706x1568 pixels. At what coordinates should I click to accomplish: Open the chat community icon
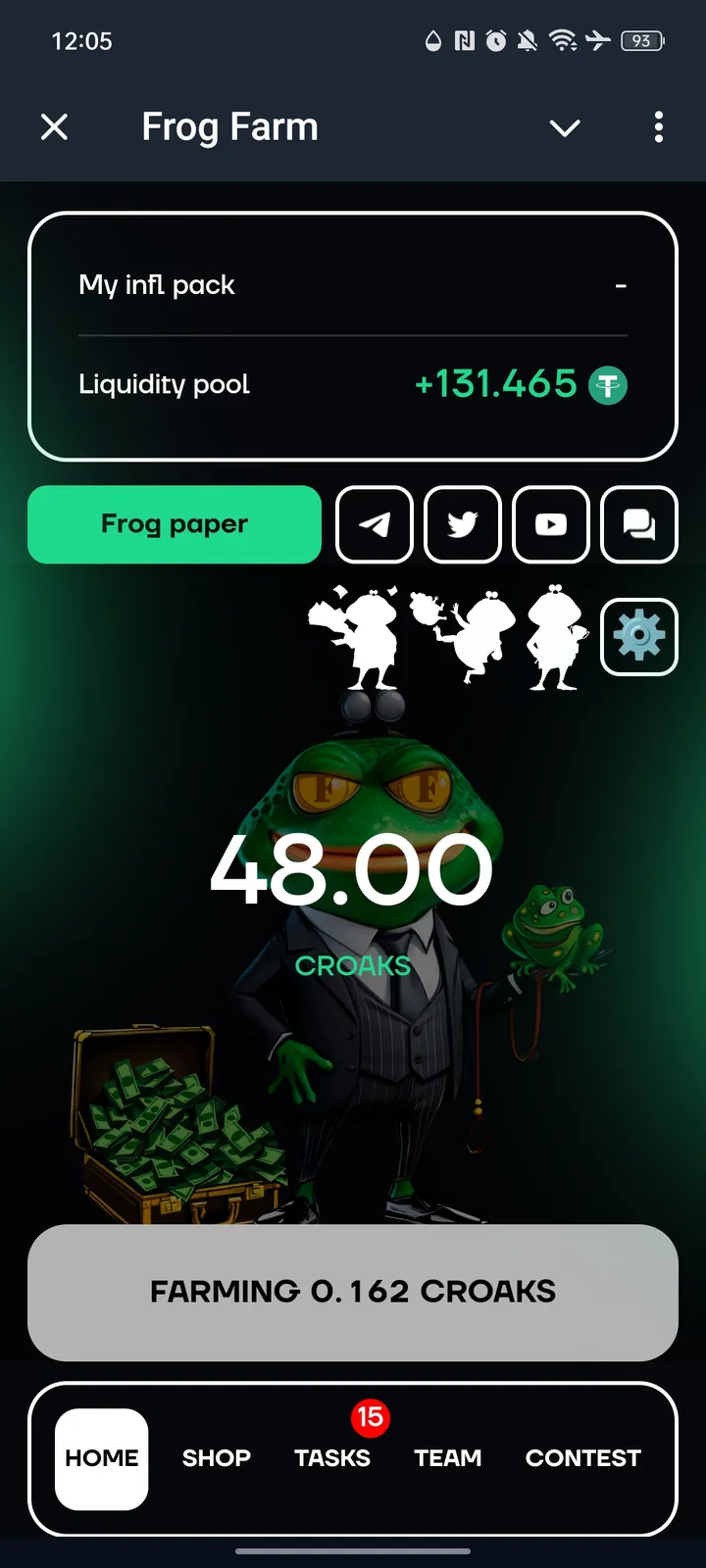tap(638, 525)
